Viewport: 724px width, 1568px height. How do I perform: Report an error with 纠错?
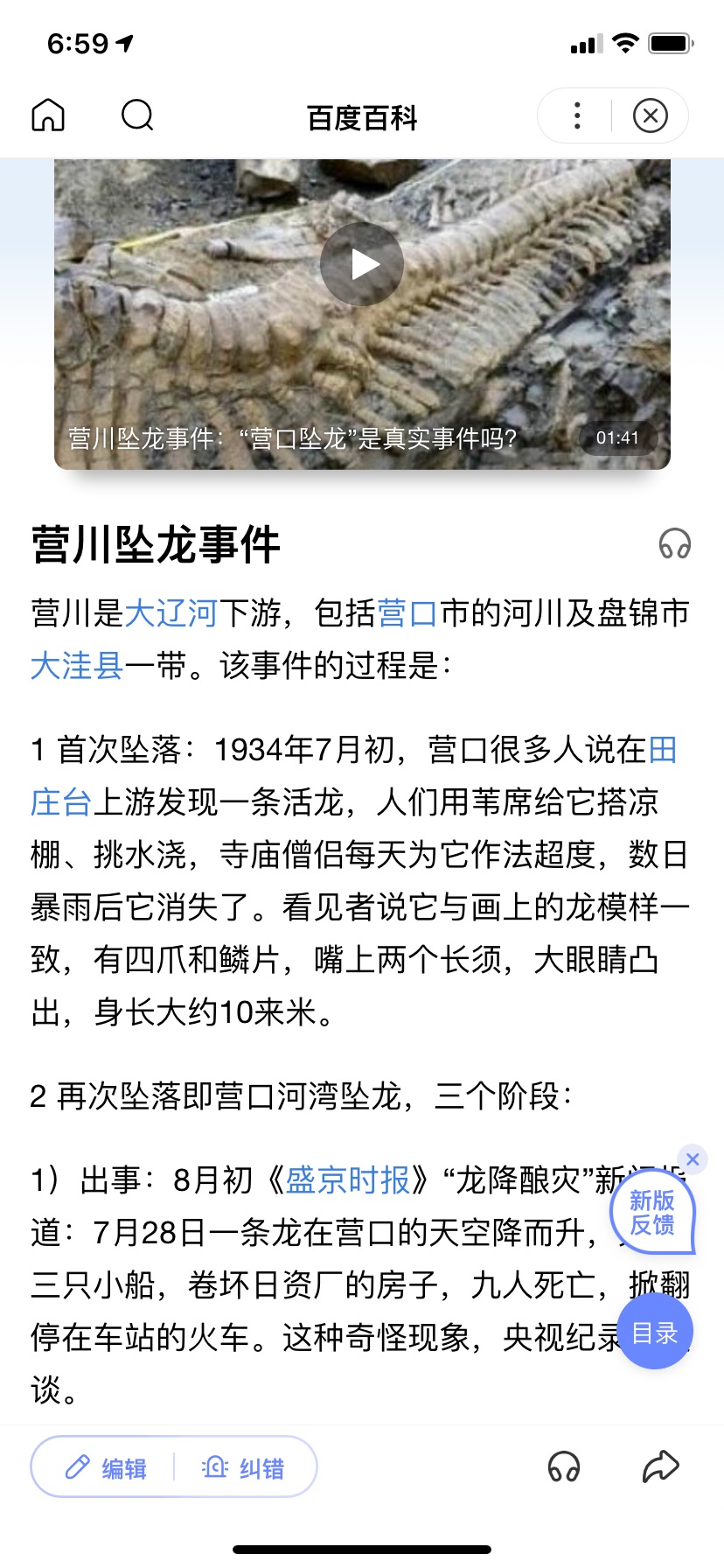point(243,1467)
